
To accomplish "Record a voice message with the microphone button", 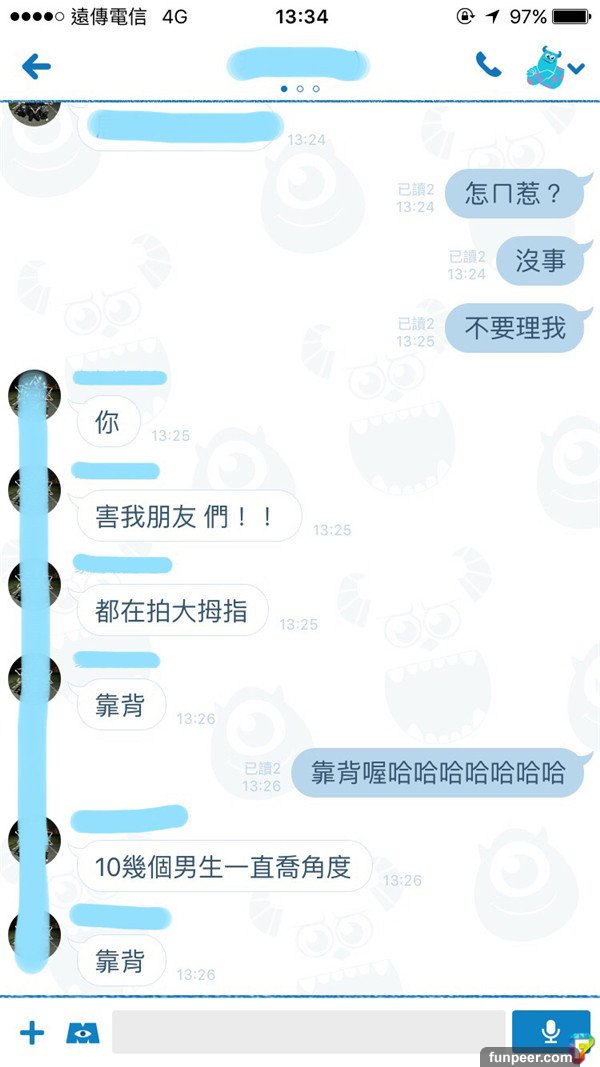I will pyautogui.click(x=549, y=1030).
